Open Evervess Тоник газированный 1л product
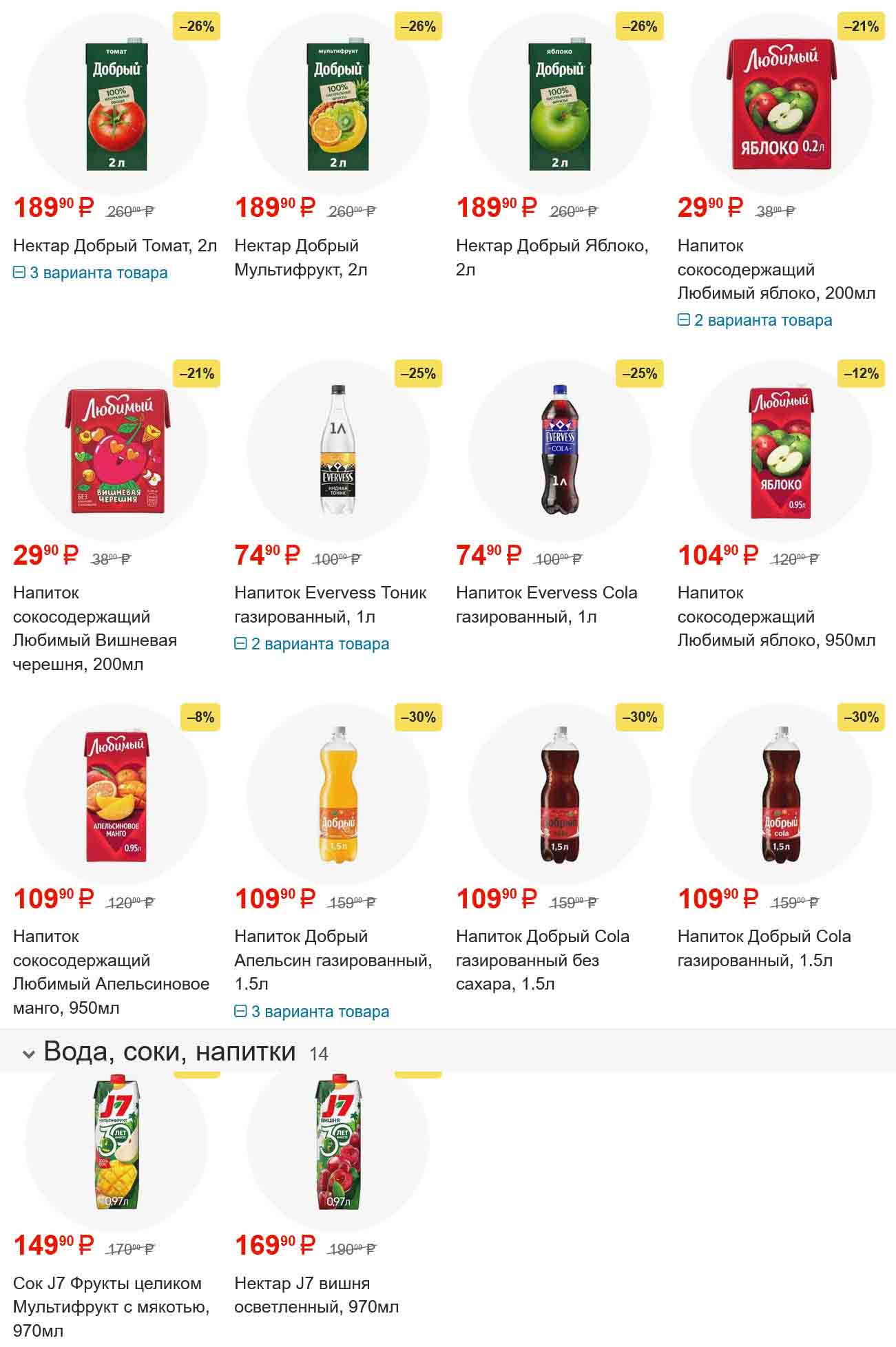 [330, 604]
